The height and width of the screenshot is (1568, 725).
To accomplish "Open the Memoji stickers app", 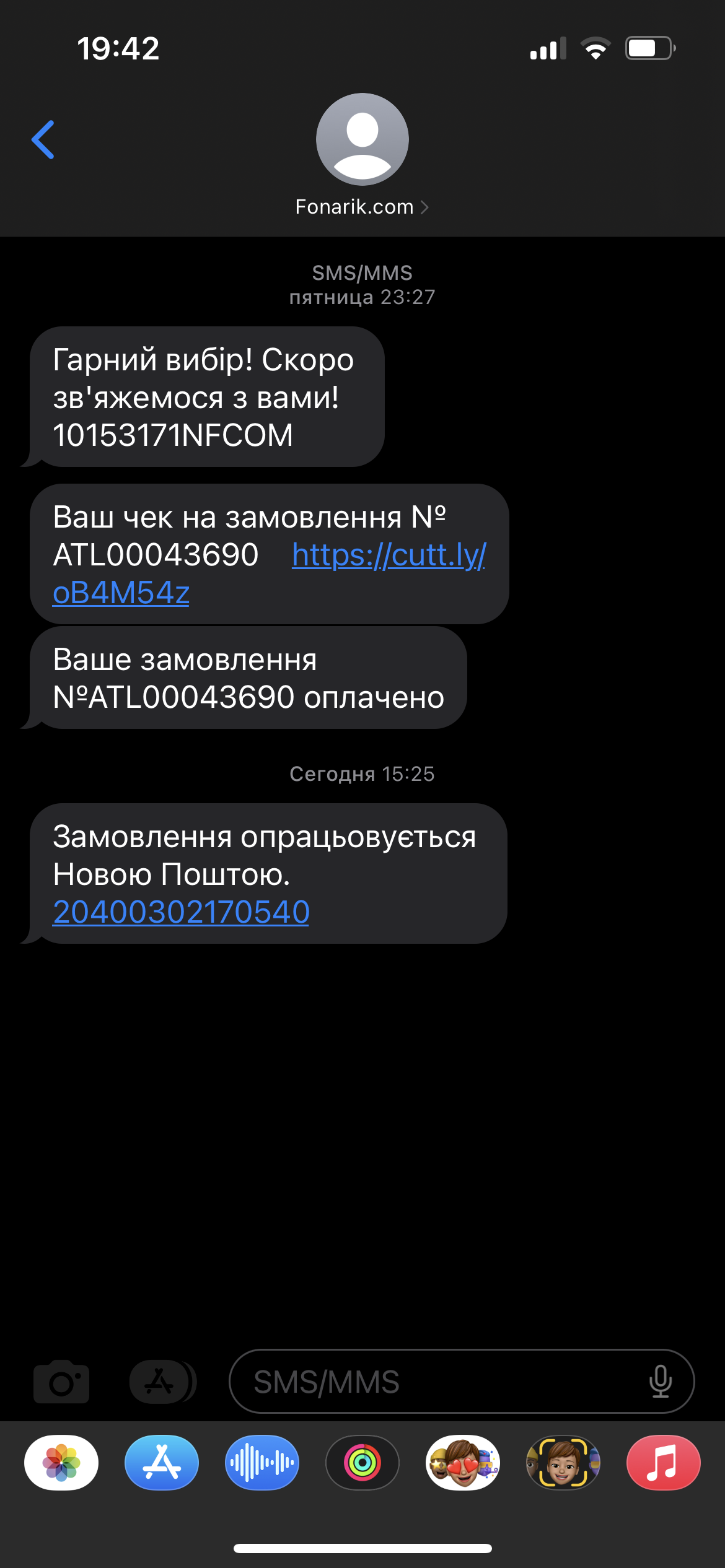I will [x=463, y=1463].
